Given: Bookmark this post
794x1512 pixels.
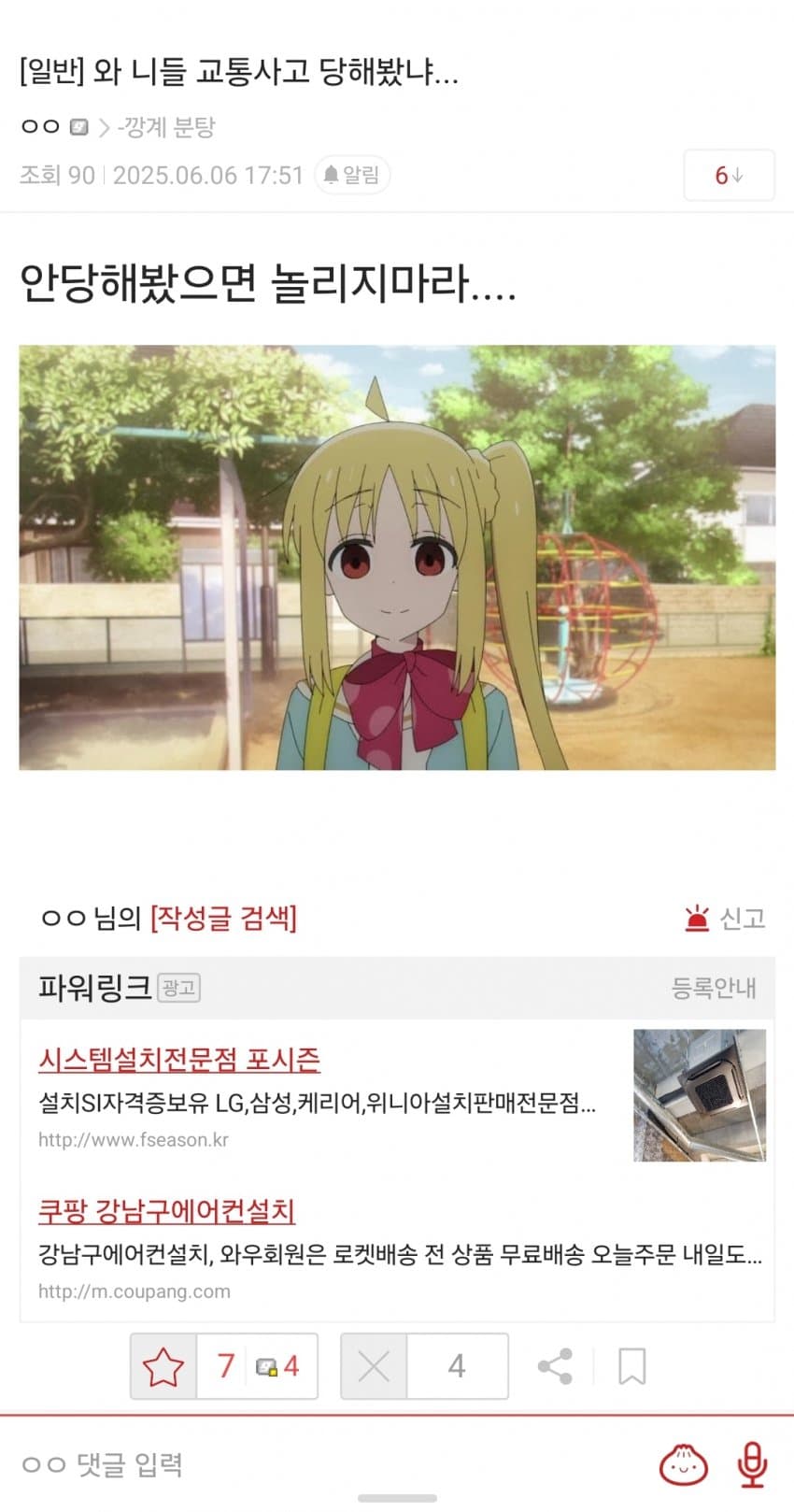Looking at the screenshot, I should [x=632, y=1366].
